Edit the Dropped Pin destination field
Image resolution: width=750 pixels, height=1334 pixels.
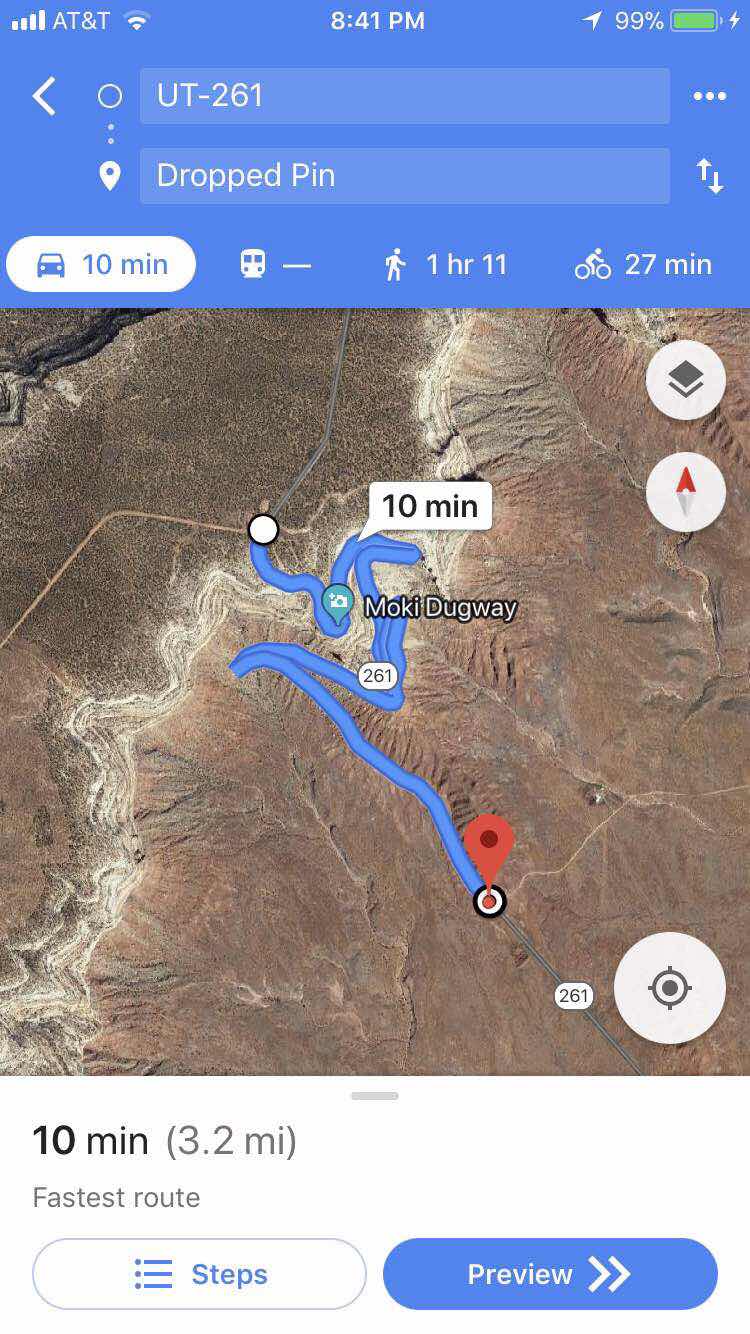pos(404,176)
